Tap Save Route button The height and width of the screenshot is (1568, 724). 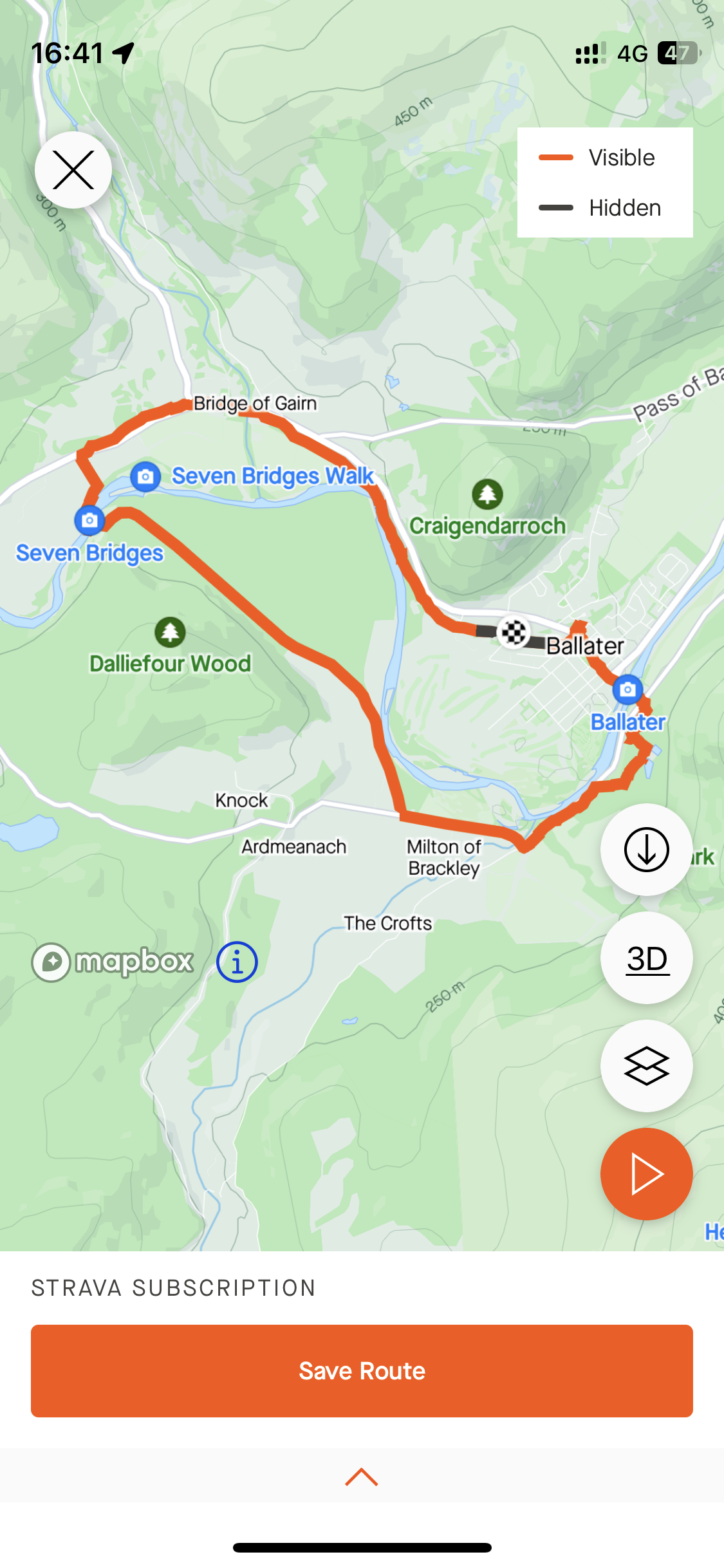[x=362, y=1371]
